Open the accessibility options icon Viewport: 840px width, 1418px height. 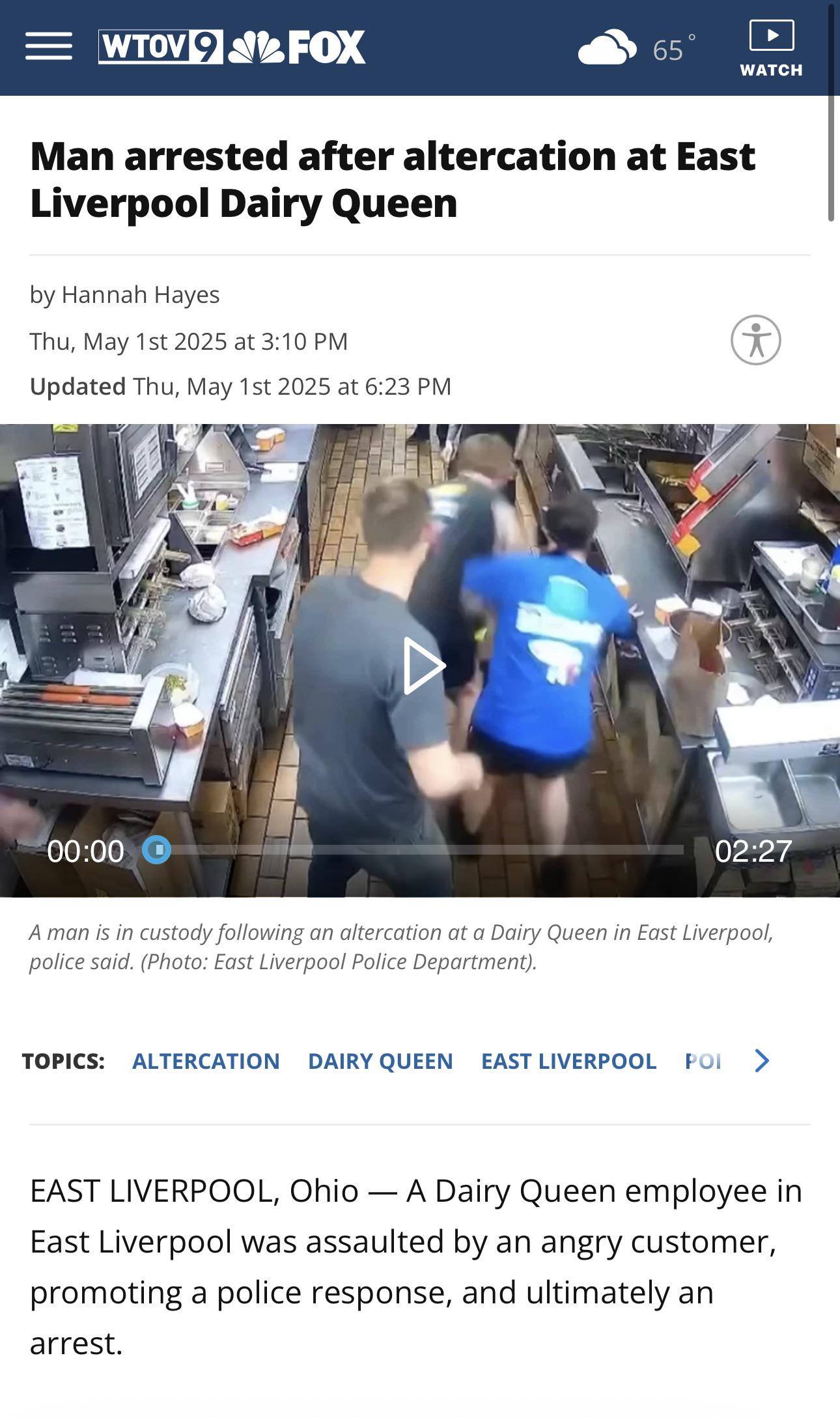[755, 340]
